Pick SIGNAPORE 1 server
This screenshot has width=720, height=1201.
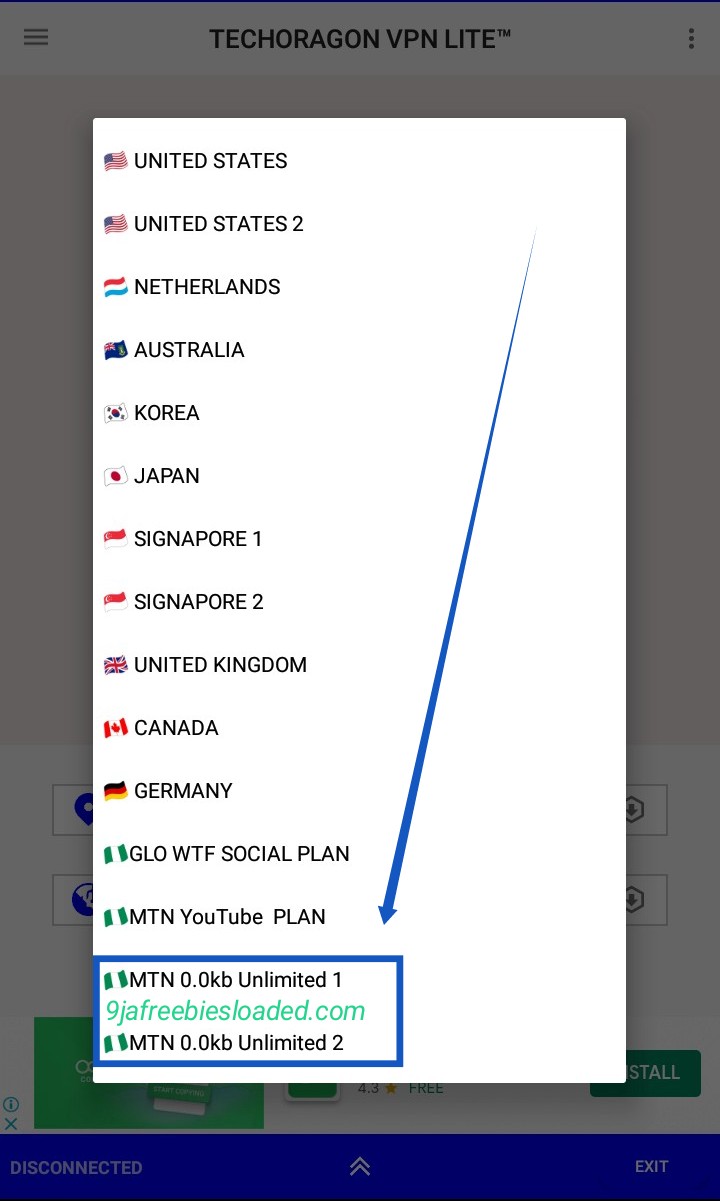[359, 539]
